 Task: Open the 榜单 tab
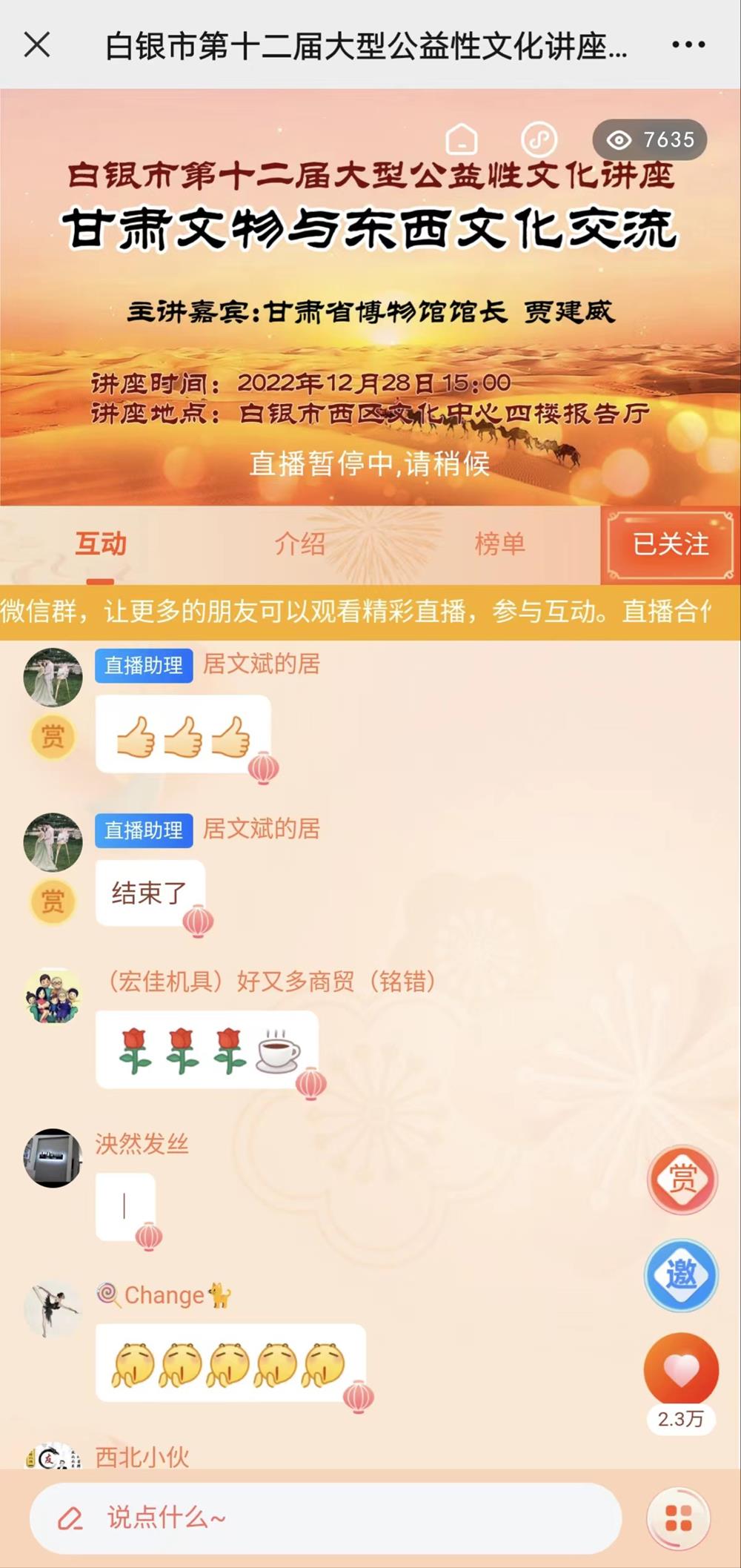(499, 544)
